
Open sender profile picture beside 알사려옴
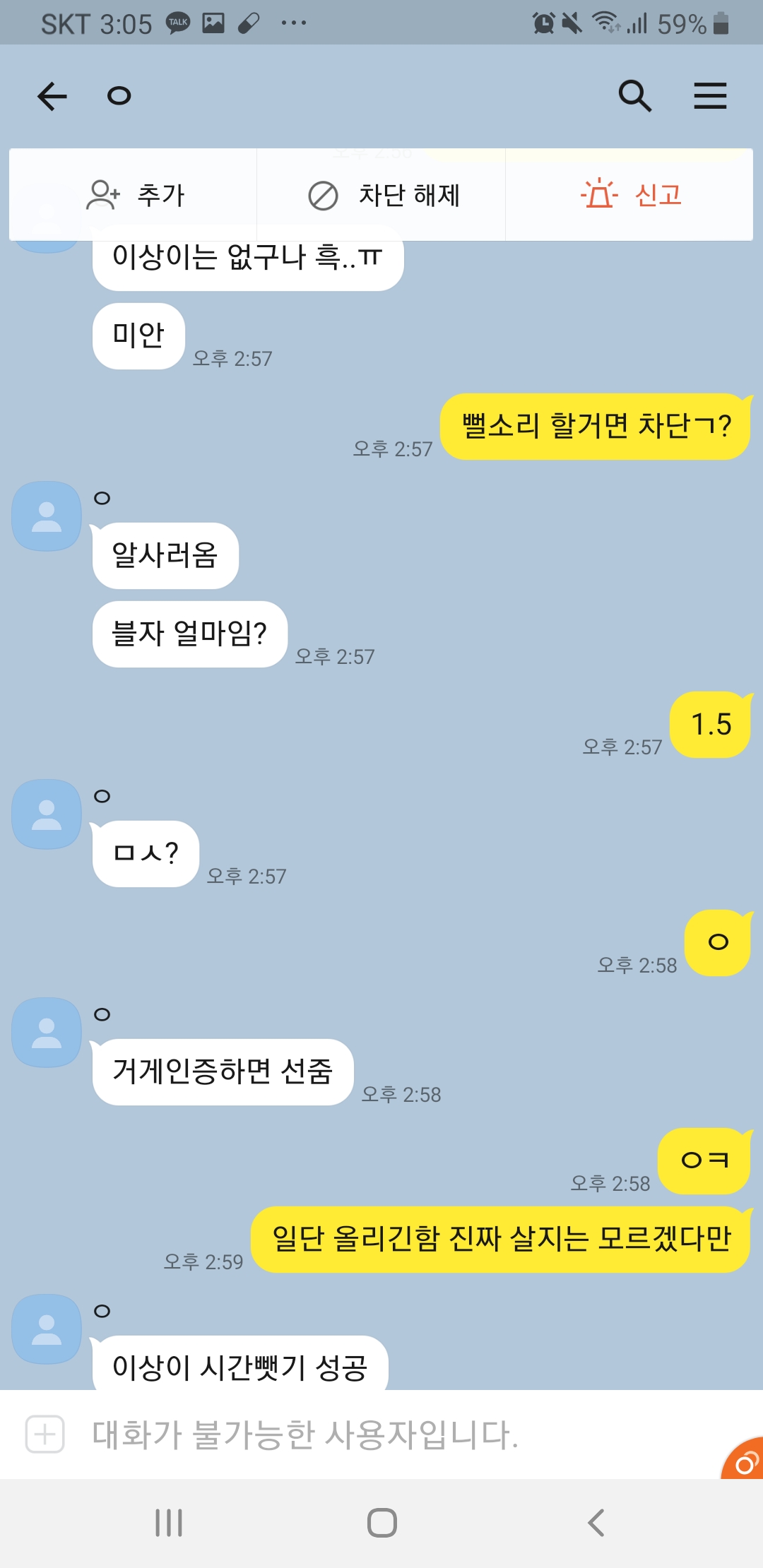(47, 516)
